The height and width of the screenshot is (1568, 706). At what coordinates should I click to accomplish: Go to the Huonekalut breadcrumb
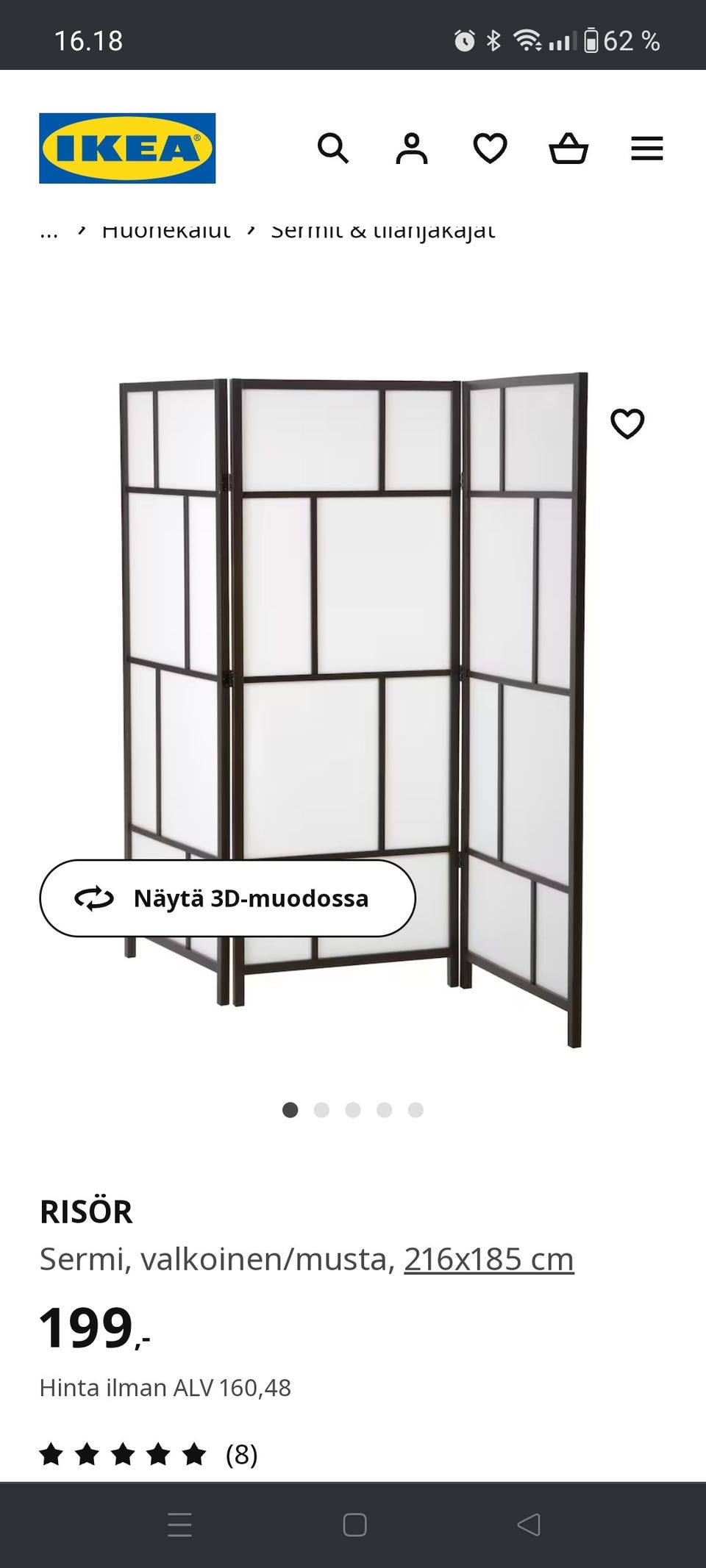click(166, 231)
